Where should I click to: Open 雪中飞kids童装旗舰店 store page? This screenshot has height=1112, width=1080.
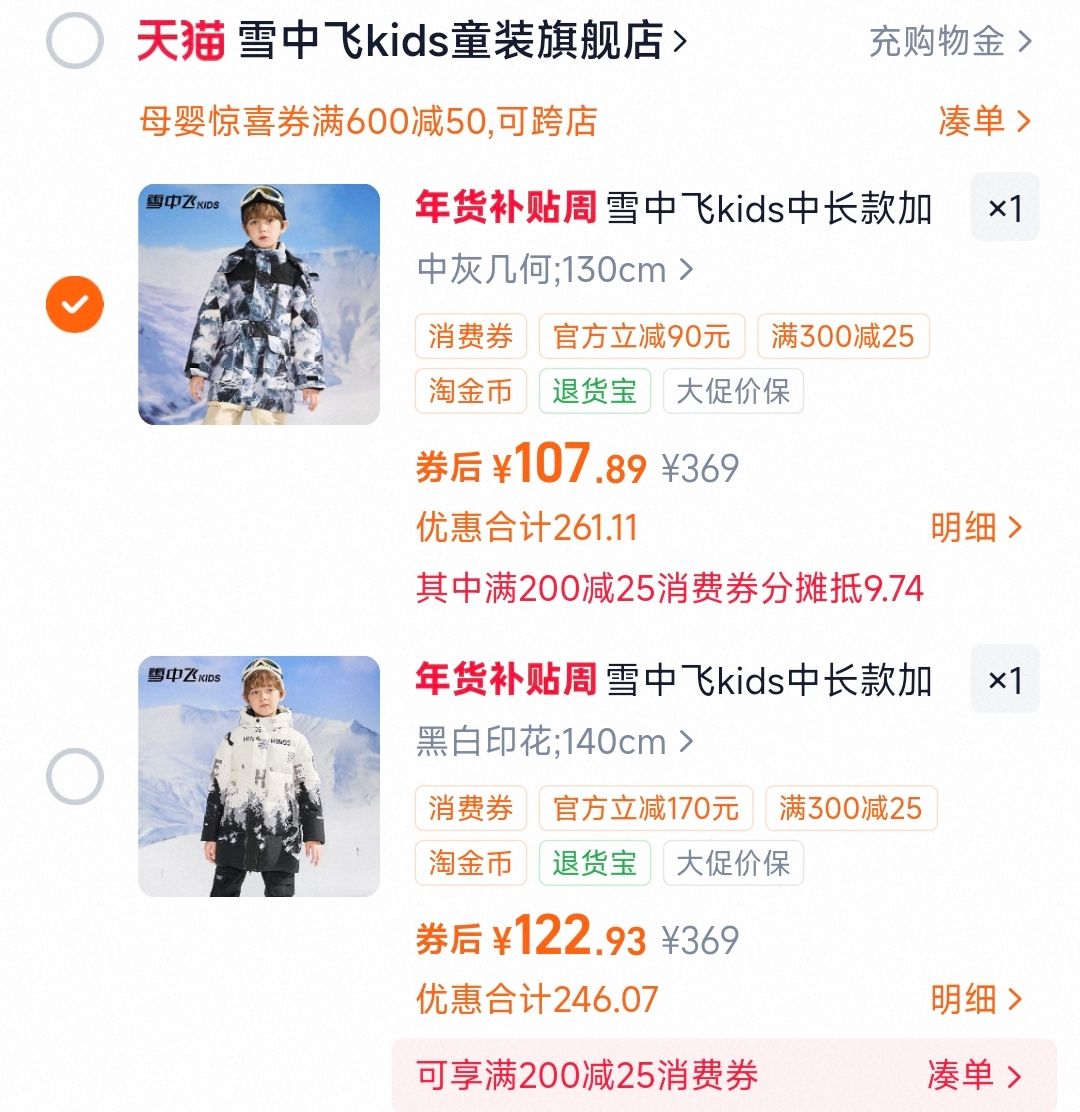pyautogui.click(x=460, y=41)
